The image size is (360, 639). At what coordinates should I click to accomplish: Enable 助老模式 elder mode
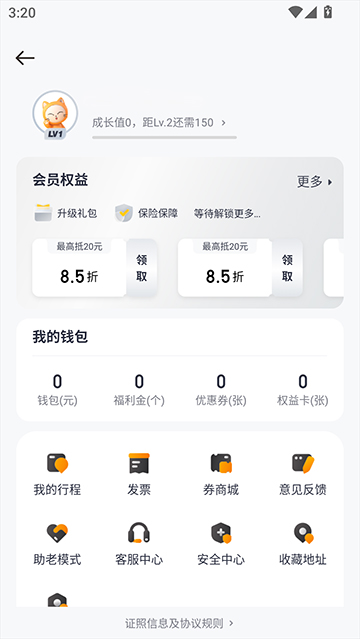[x=57, y=544]
